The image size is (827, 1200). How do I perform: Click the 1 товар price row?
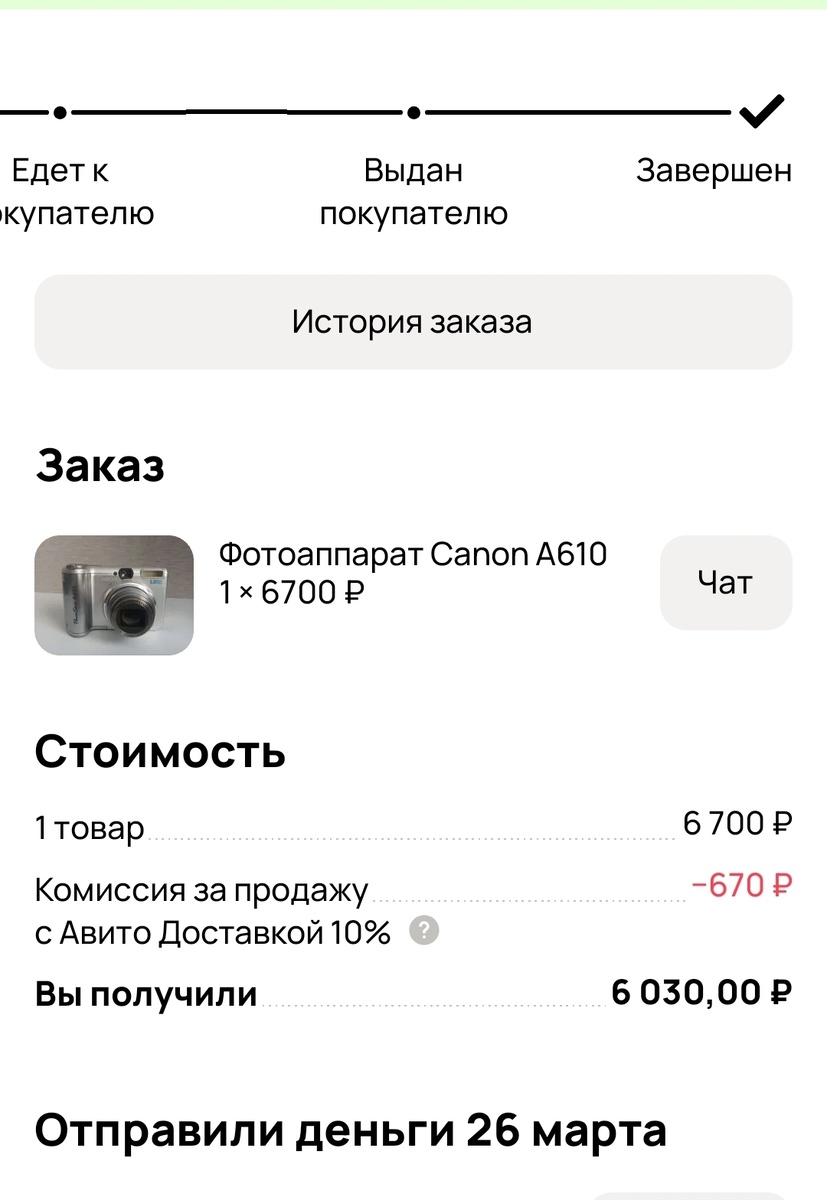[x=90, y=827]
